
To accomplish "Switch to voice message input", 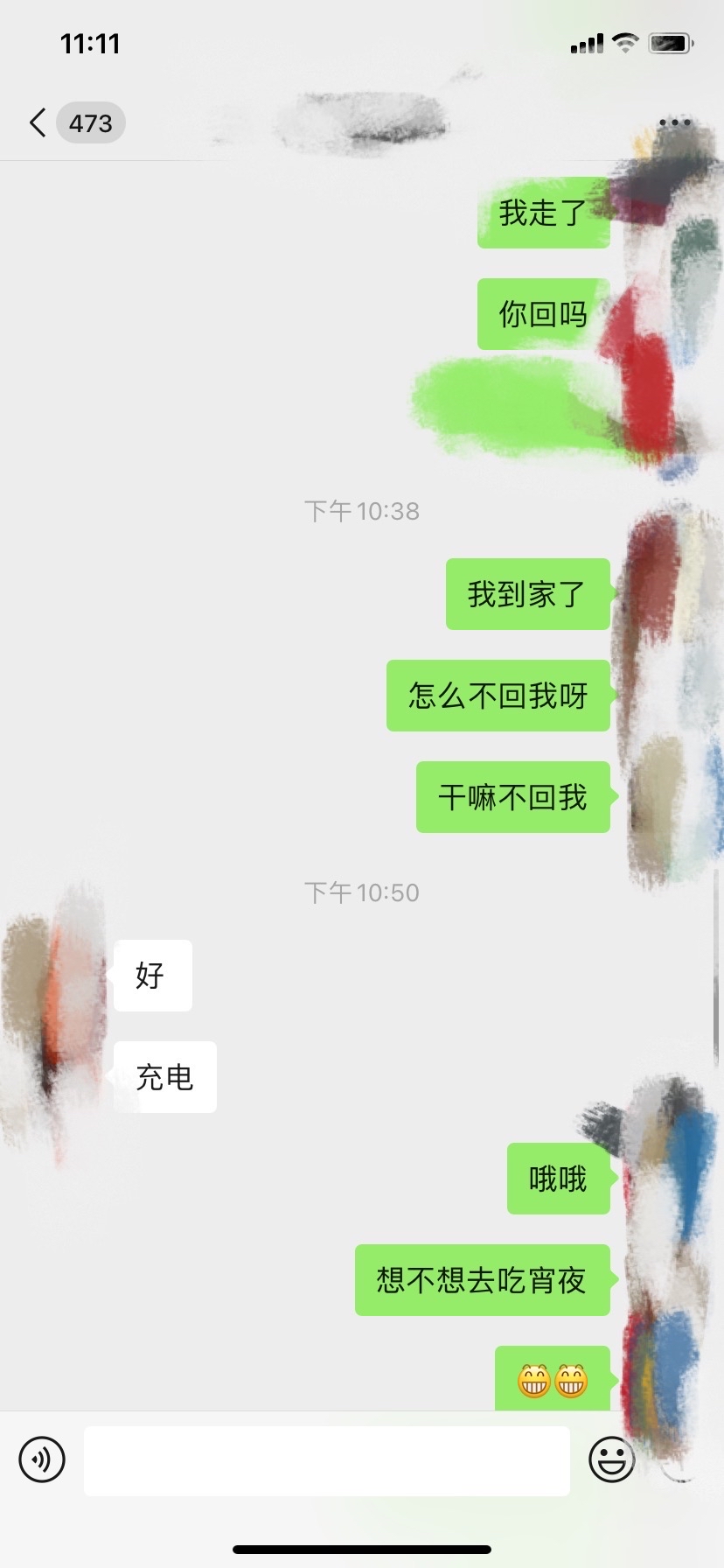I will [x=42, y=1459].
